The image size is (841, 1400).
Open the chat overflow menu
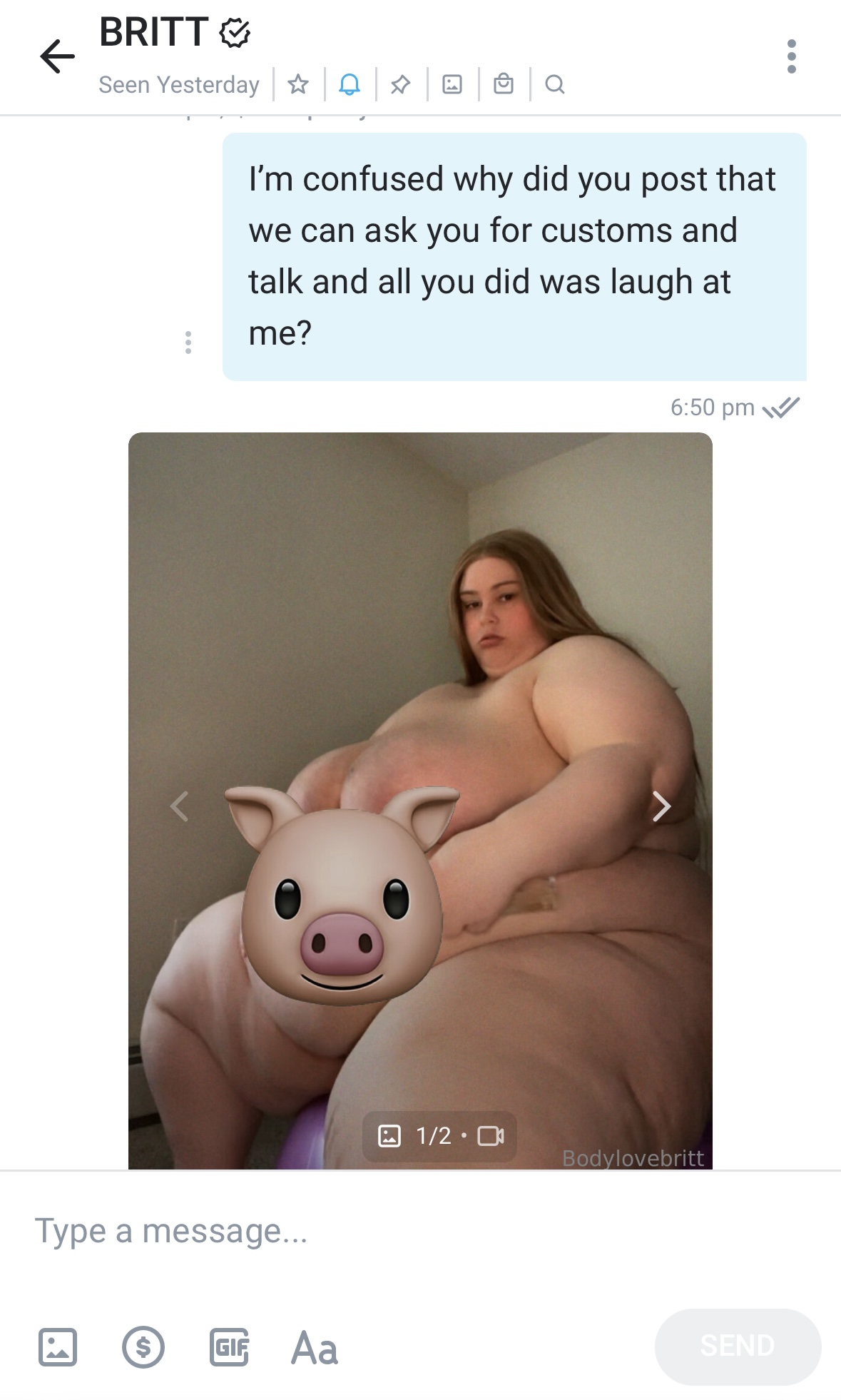tap(791, 56)
